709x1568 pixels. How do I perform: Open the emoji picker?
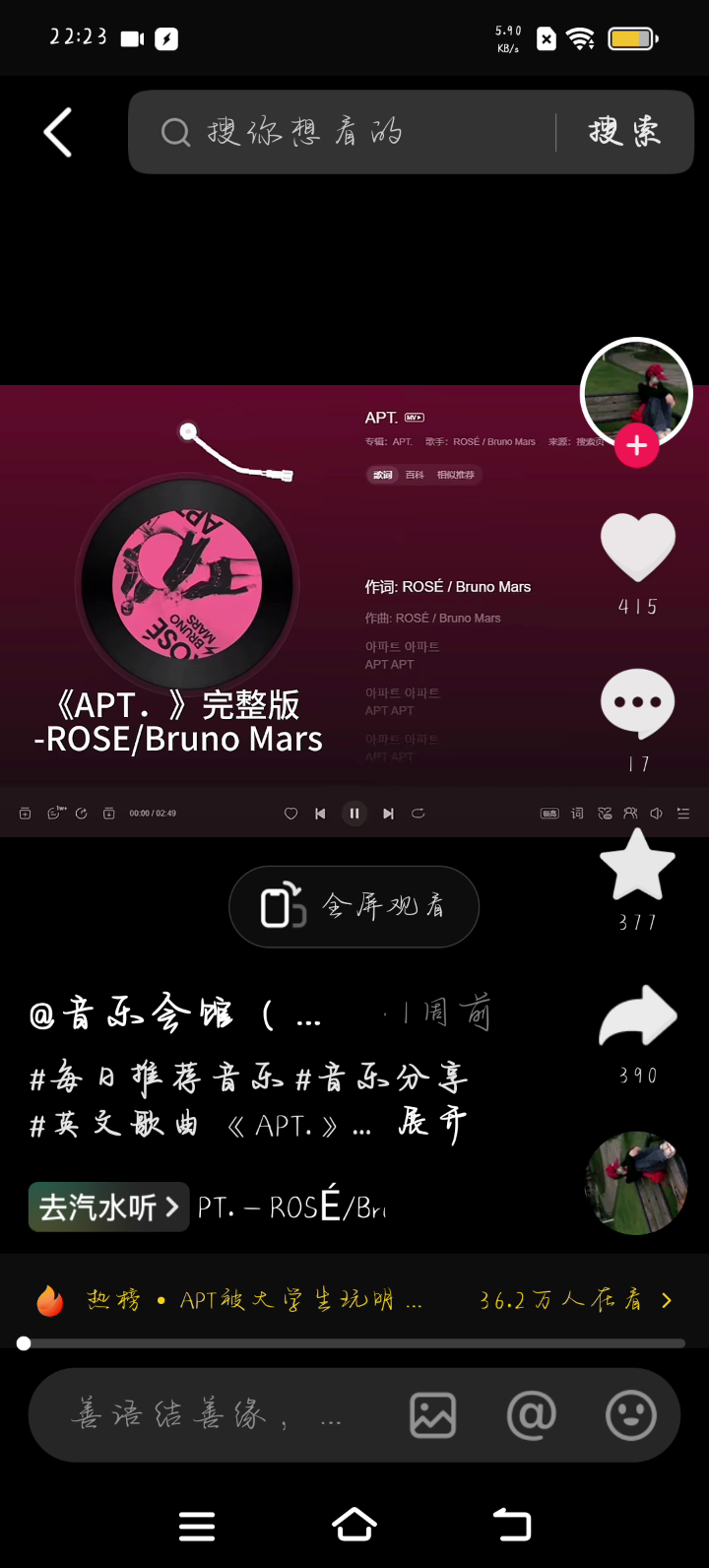630,1415
